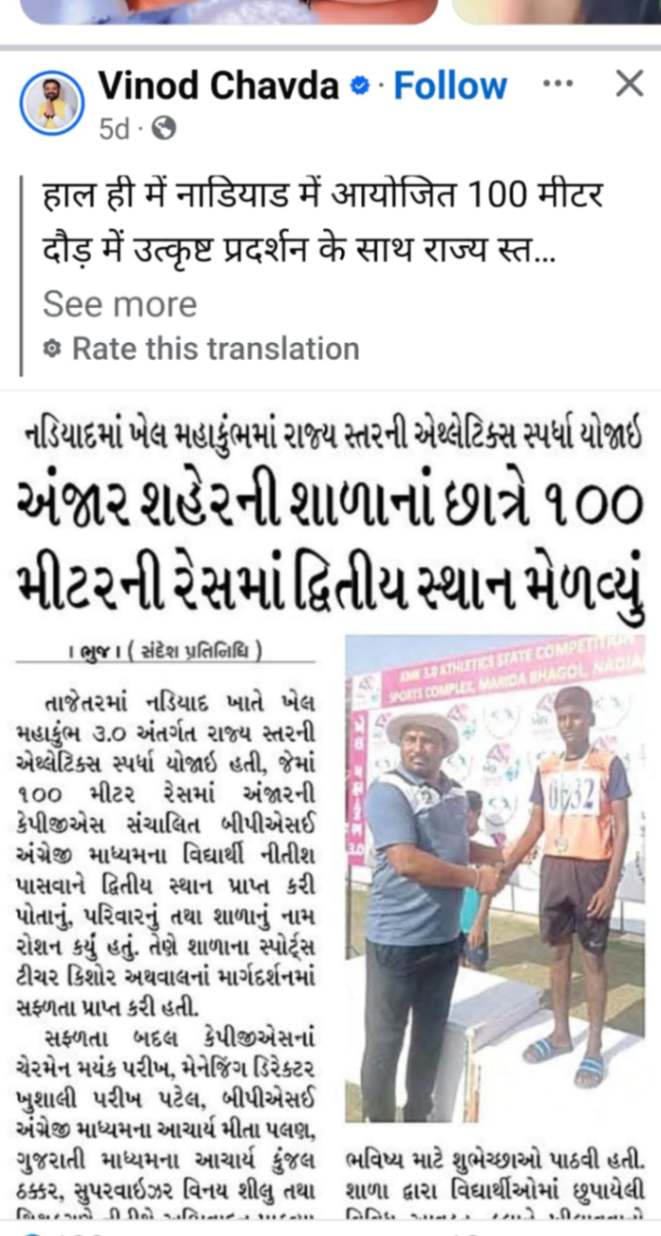The height and width of the screenshot is (1236, 661).
Task: Open the newspaper clipping image
Action: [330, 800]
